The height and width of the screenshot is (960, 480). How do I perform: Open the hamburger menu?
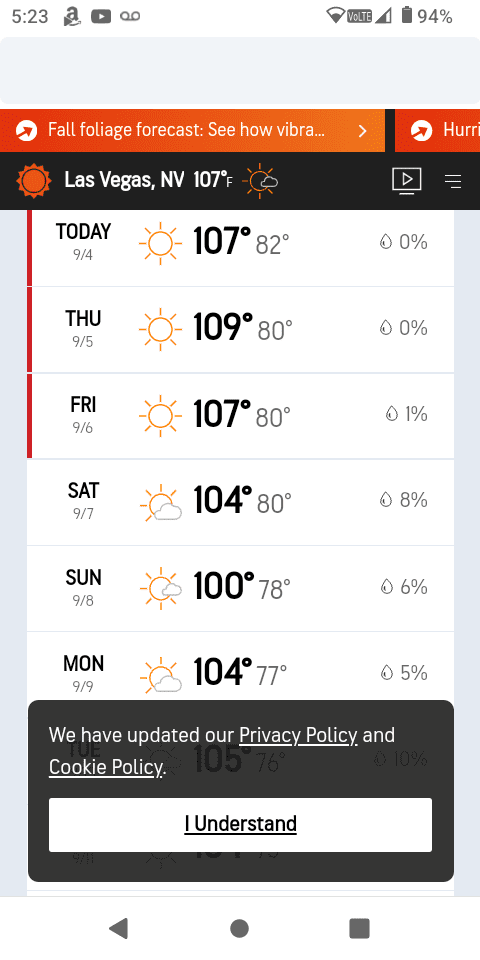click(453, 181)
